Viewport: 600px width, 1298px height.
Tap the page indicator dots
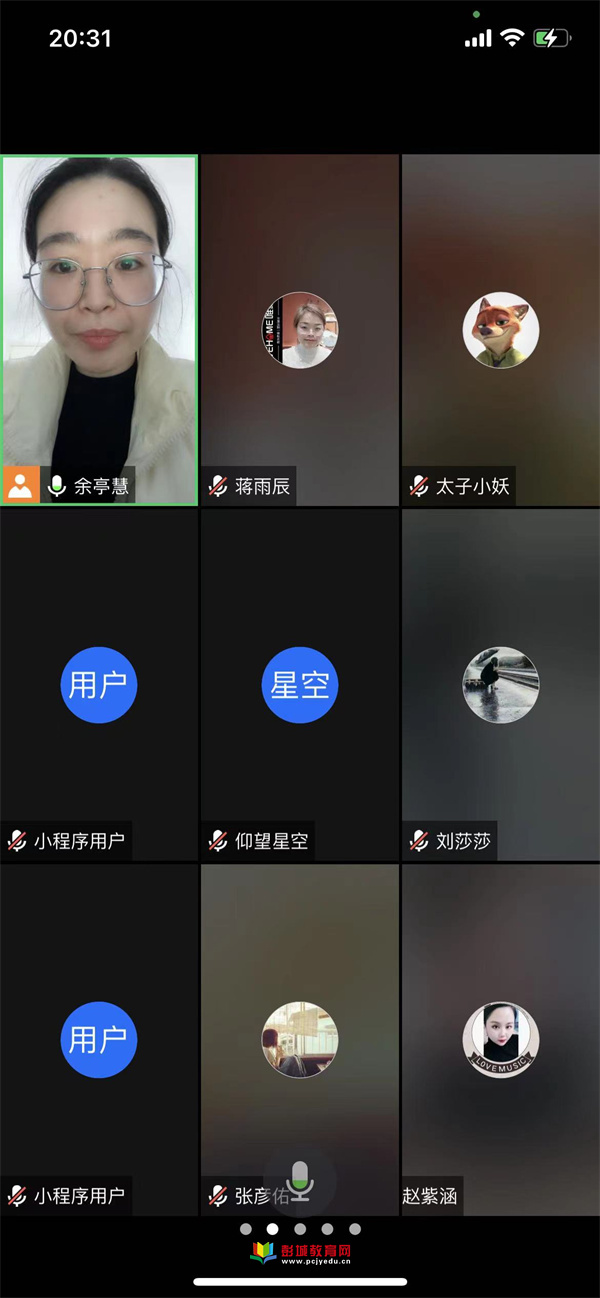coord(299,1229)
